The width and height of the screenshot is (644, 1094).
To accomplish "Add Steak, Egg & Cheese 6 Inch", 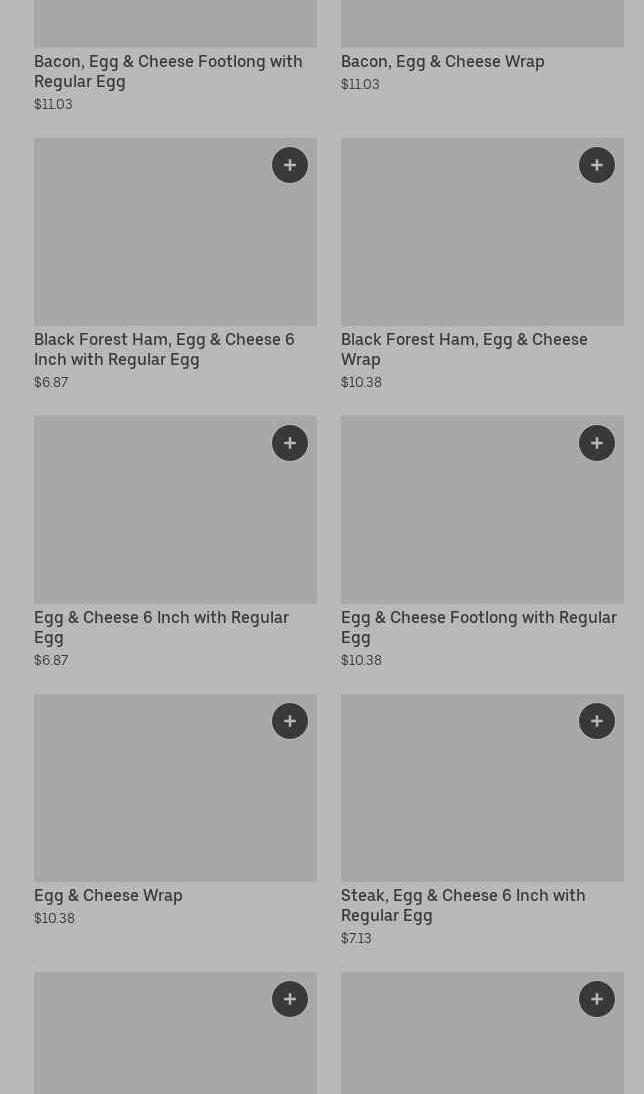I will pos(597,721).
